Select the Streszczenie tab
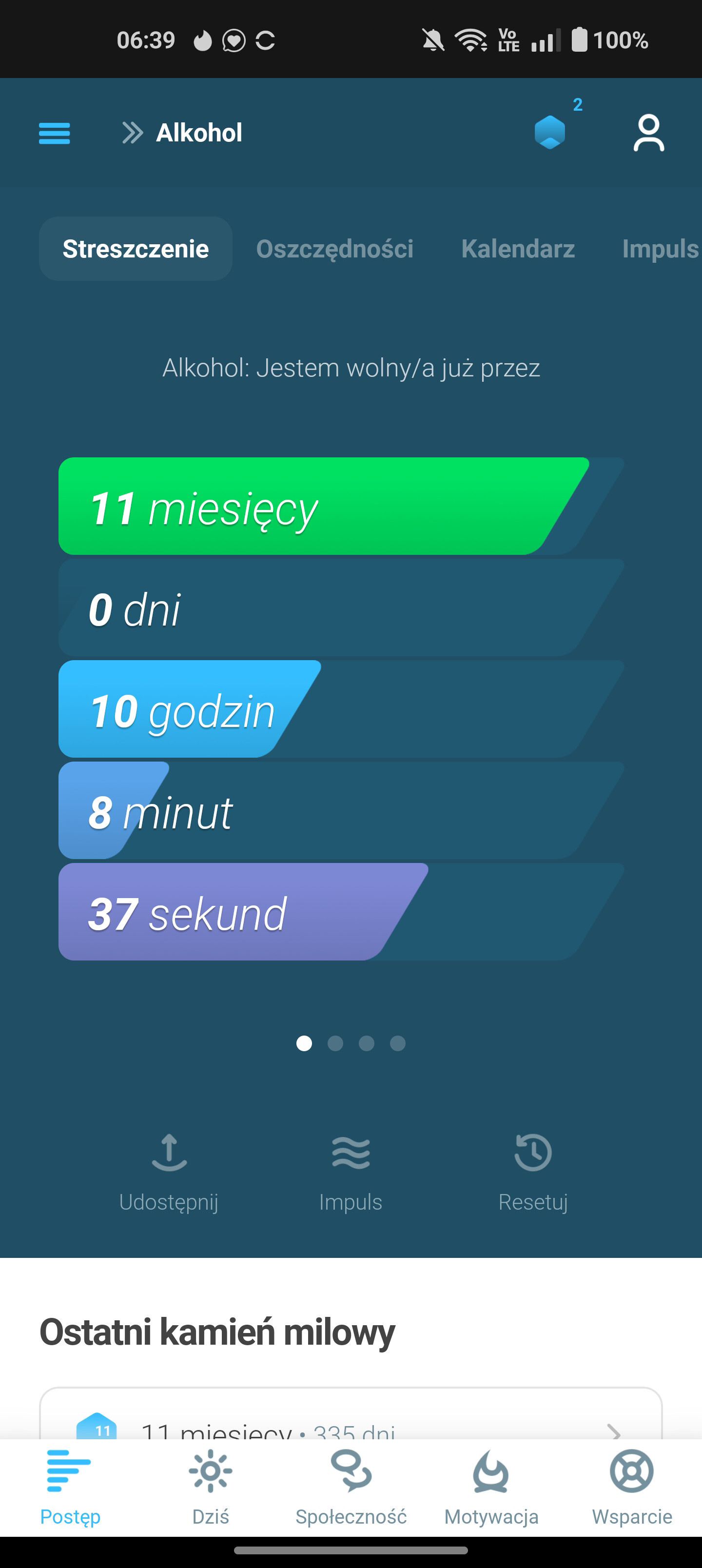The width and height of the screenshot is (702, 1568). click(x=136, y=248)
